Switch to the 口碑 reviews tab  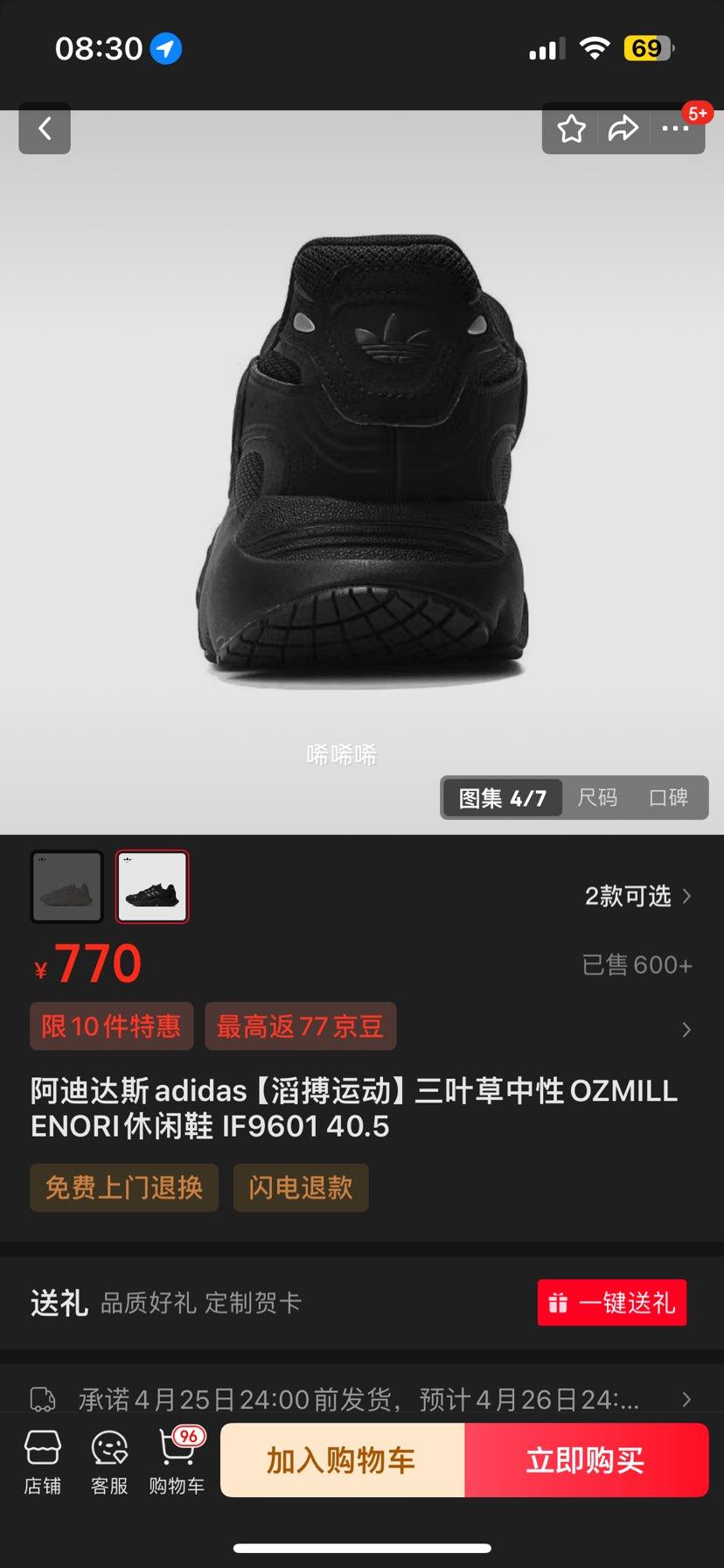(670, 797)
